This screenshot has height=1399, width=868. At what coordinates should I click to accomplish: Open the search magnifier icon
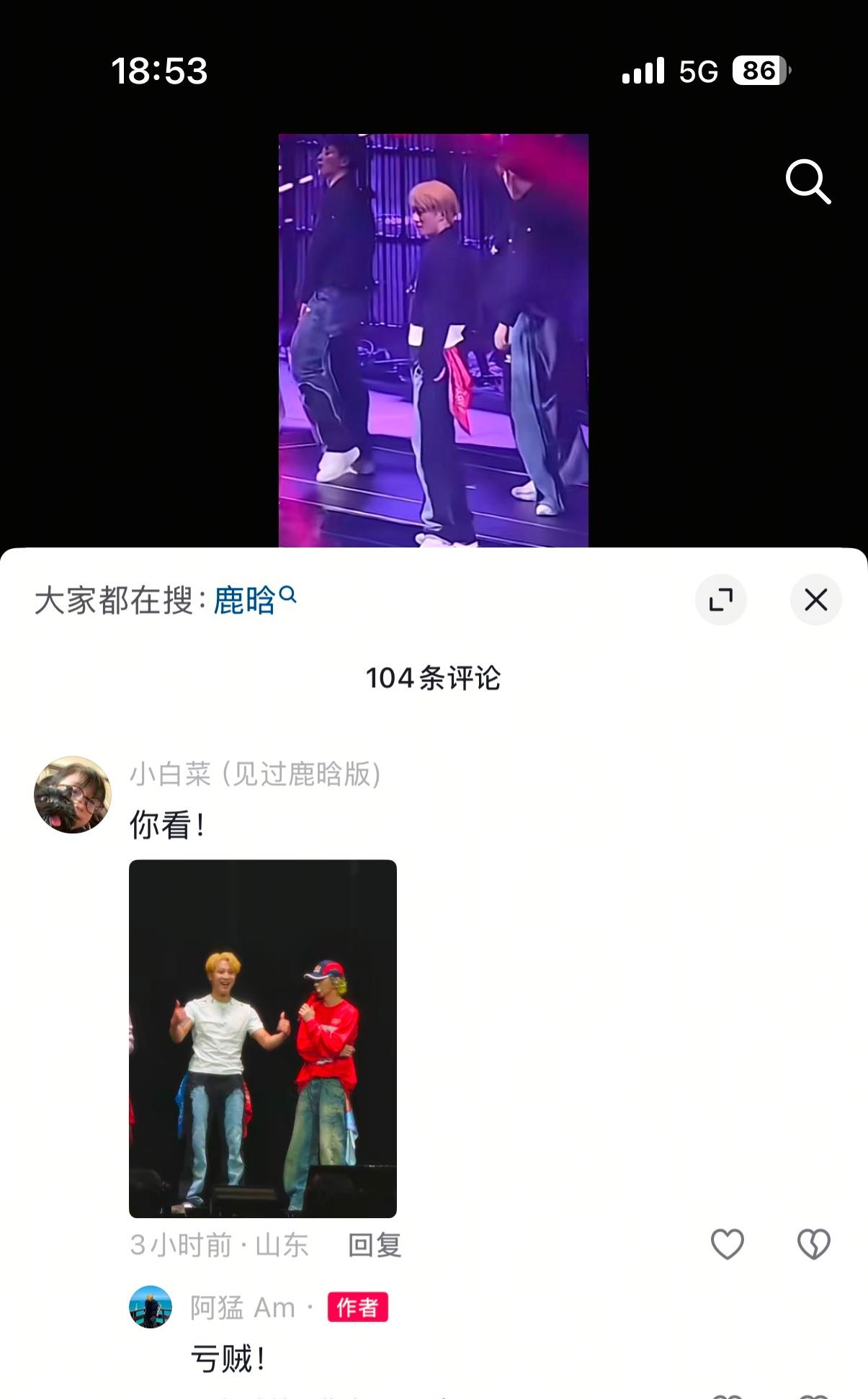tap(808, 182)
